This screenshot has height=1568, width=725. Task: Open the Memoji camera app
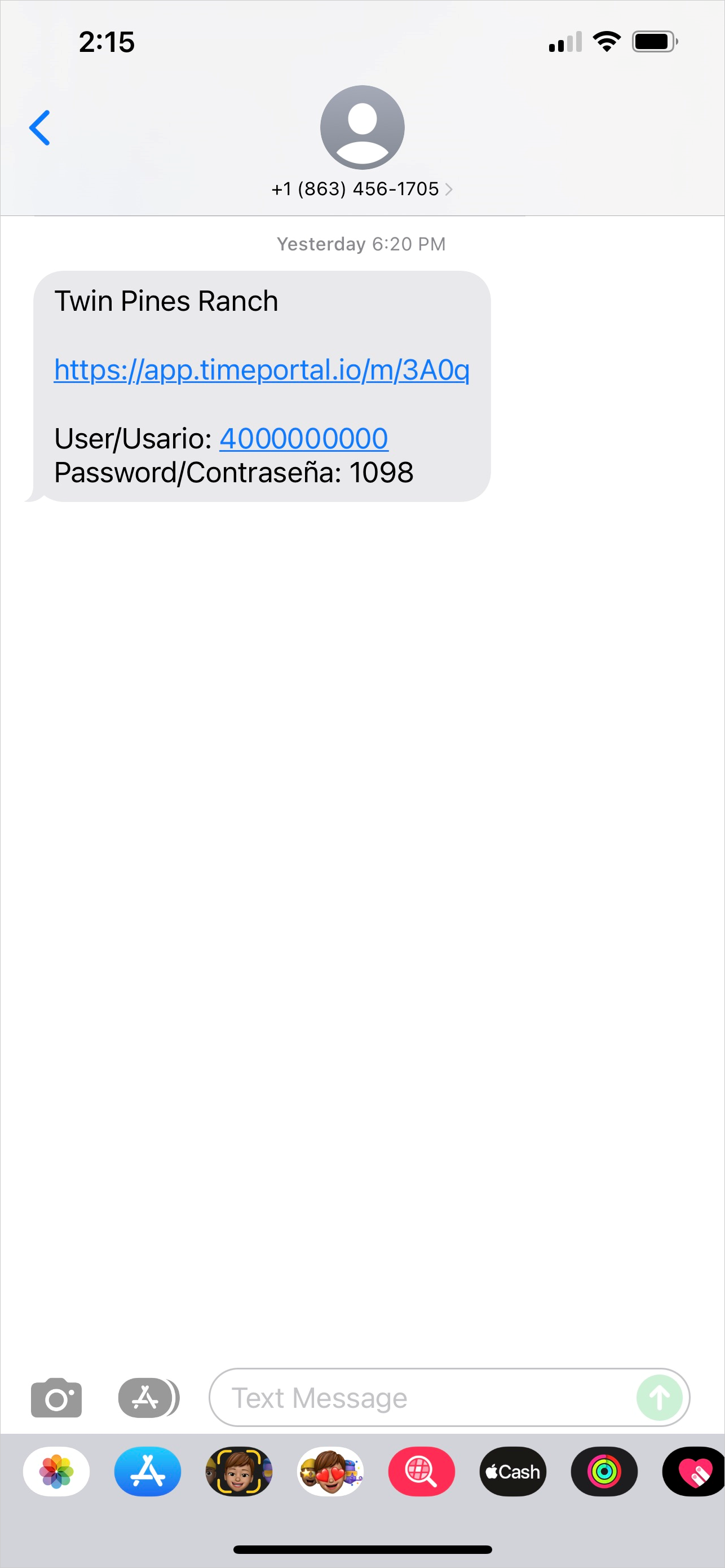(x=239, y=1472)
